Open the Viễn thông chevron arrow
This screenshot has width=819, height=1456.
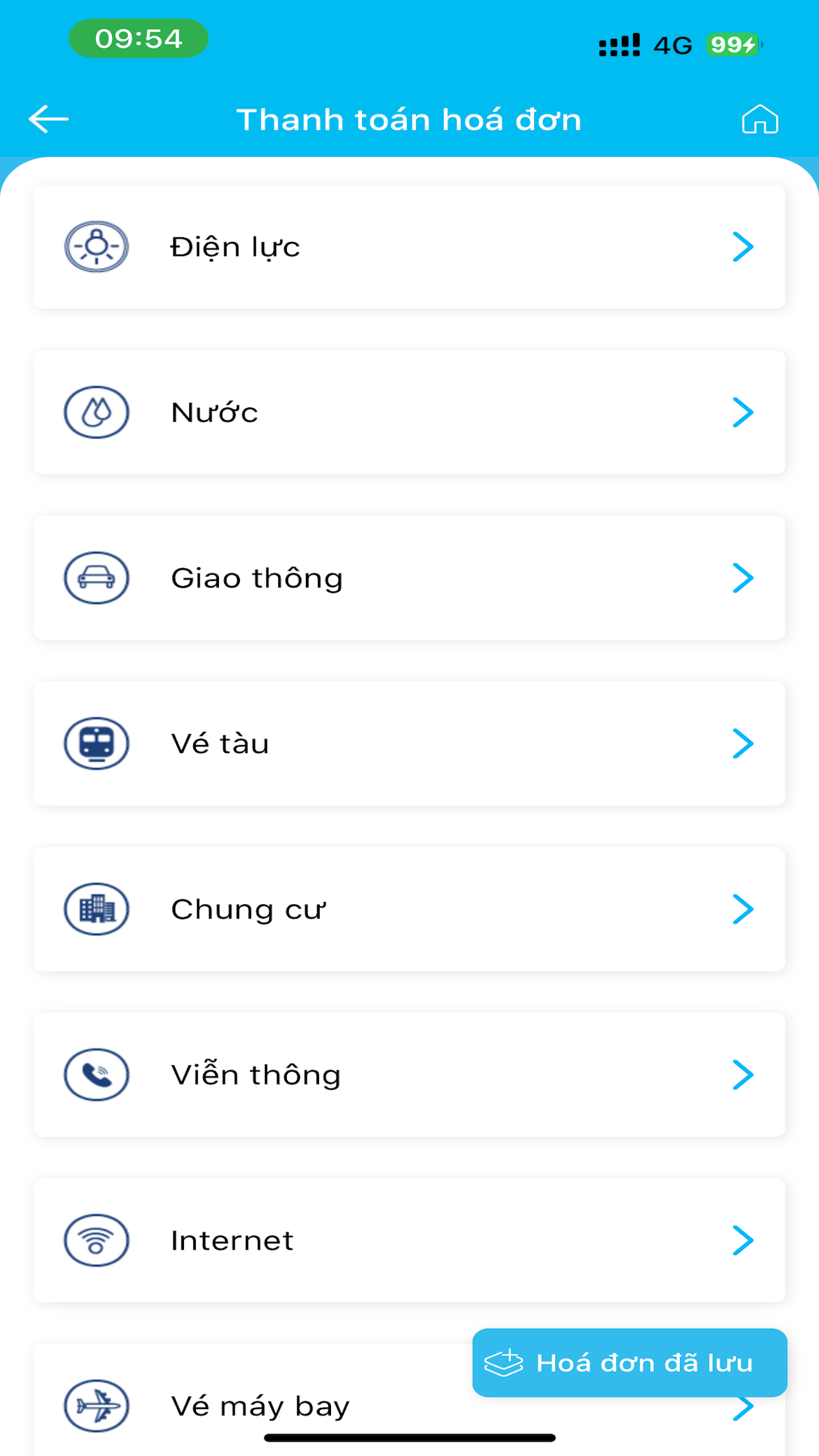pos(744,1074)
